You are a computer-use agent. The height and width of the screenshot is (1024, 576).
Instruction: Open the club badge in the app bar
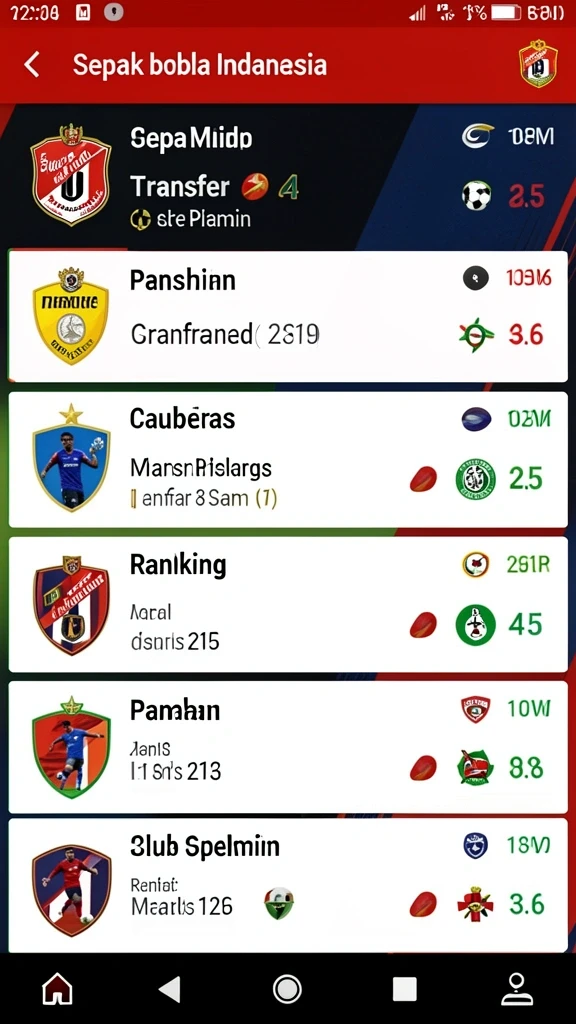pyautogui.click(x=538, y=65)
